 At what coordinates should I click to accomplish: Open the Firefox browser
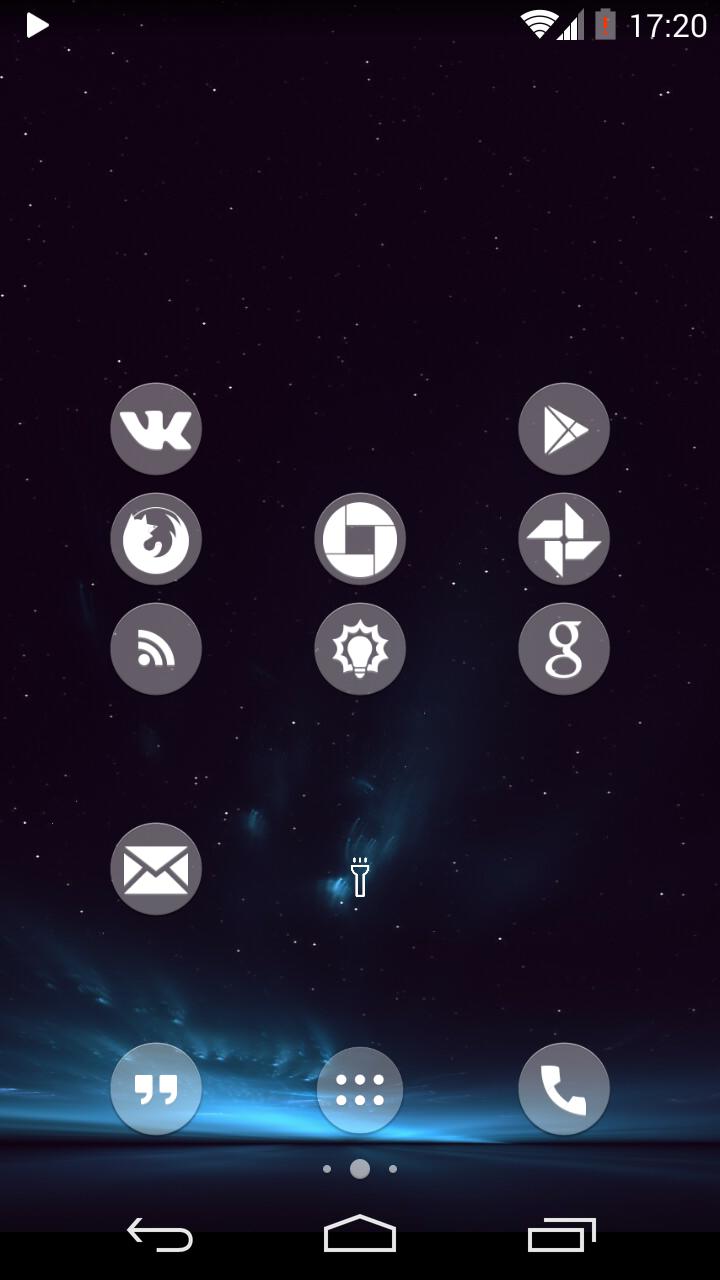point(156,539)
